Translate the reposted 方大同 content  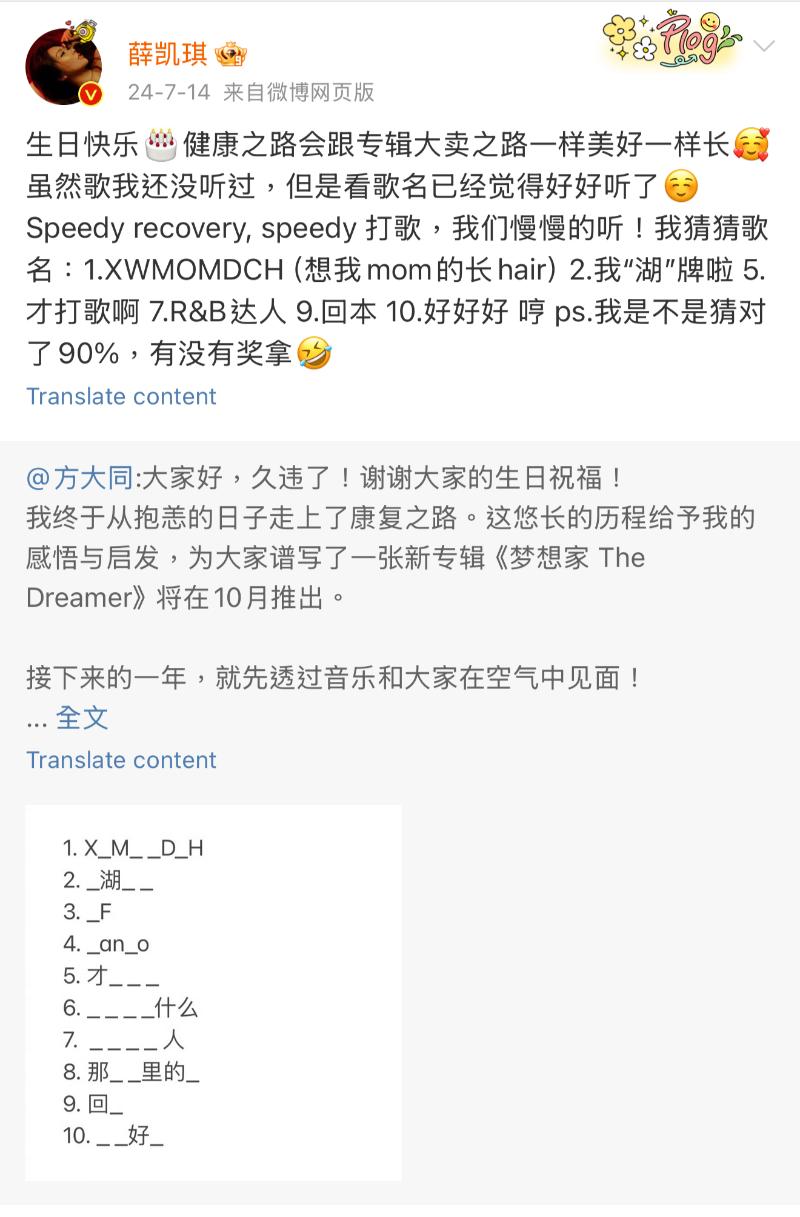121,760
